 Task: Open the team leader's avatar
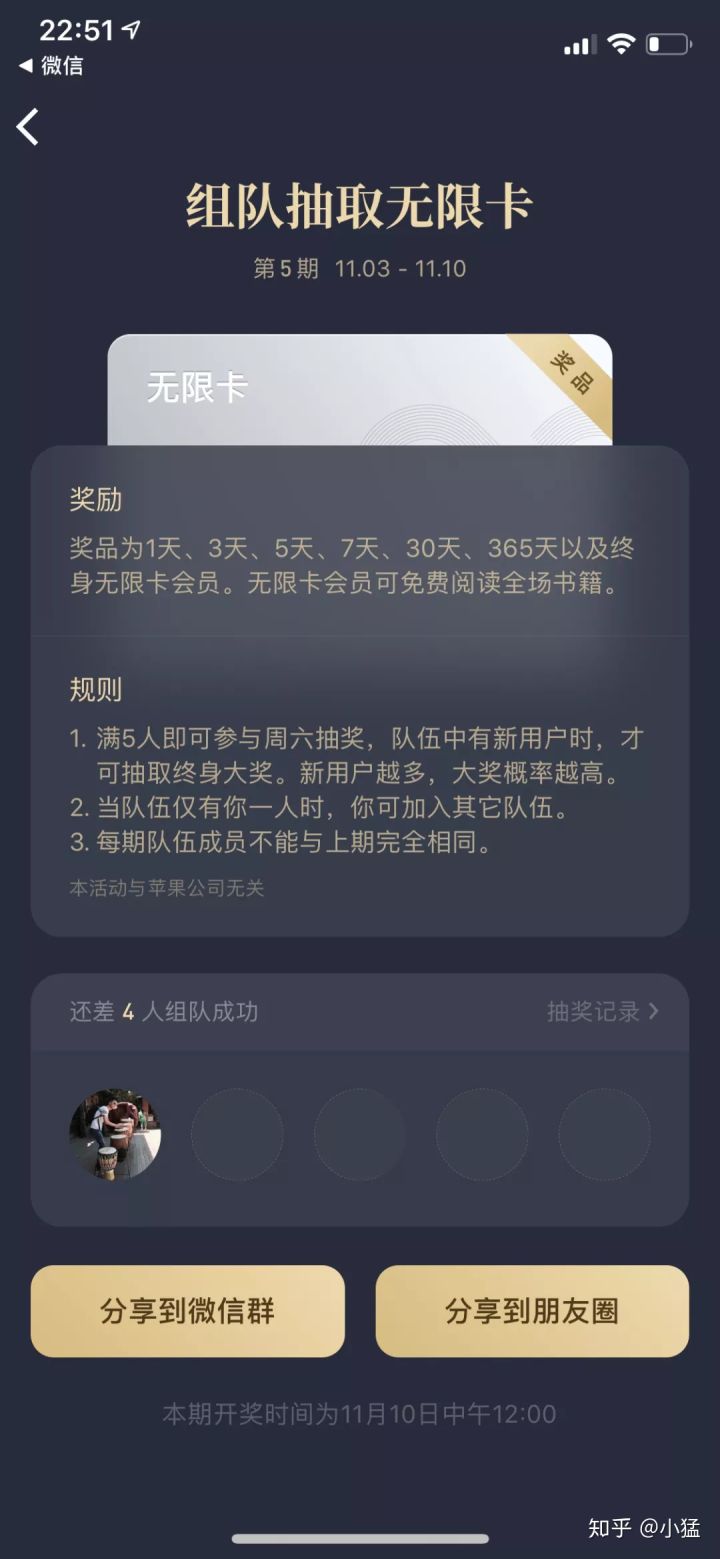[x=115, y=1135]
